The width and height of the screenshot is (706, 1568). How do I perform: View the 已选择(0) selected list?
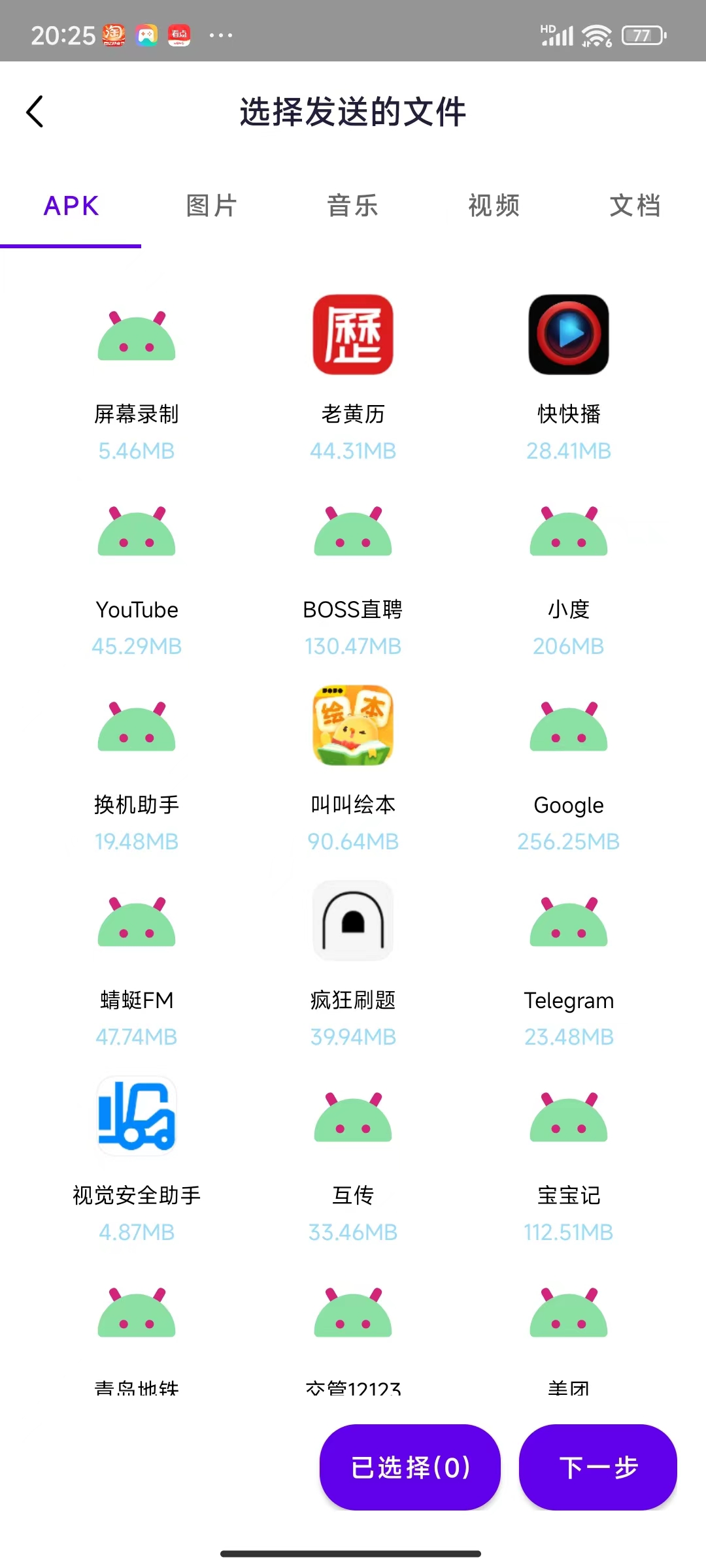click(410, 1467)
